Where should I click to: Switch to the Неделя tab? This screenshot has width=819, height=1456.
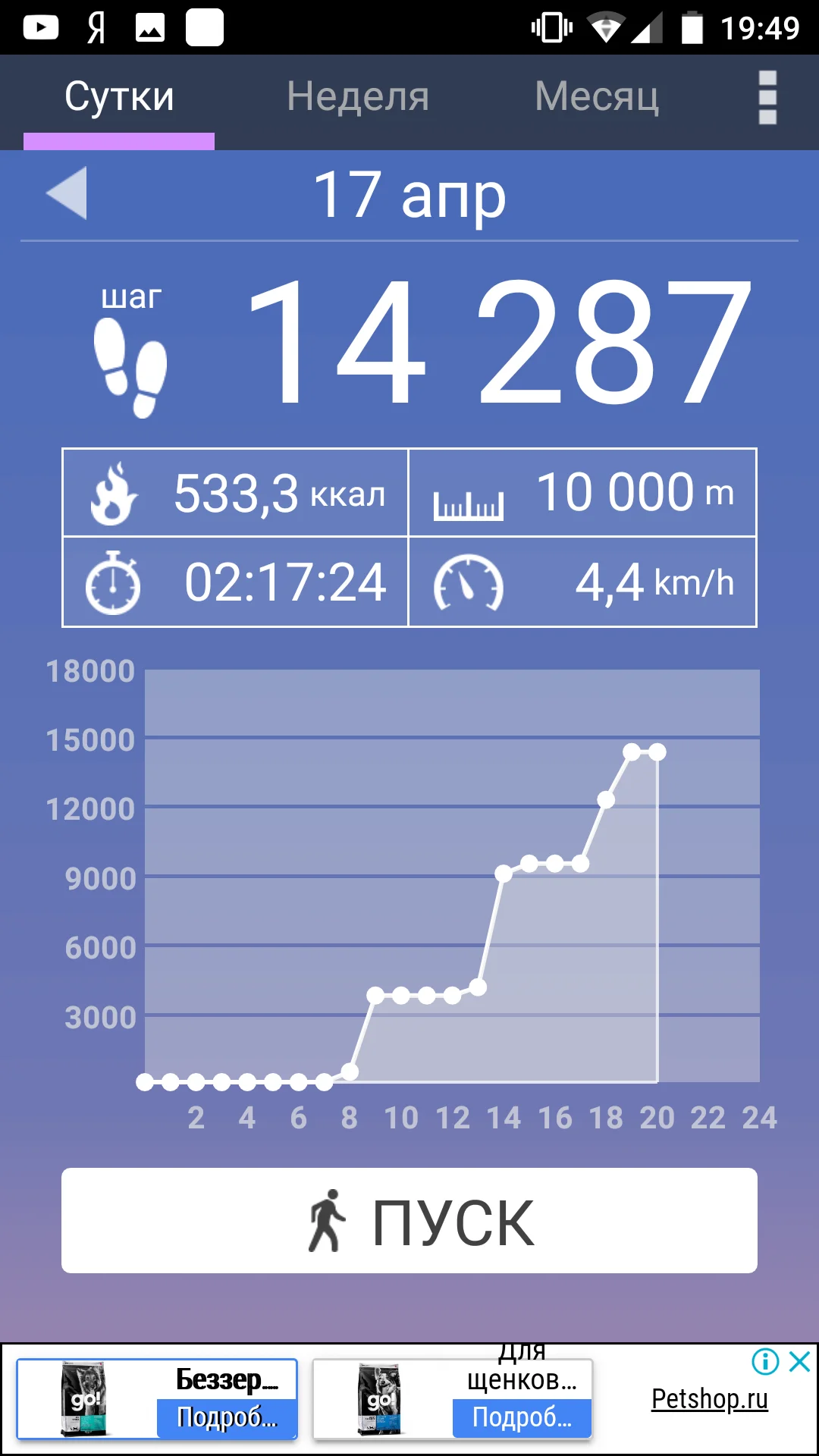point(357,97)
